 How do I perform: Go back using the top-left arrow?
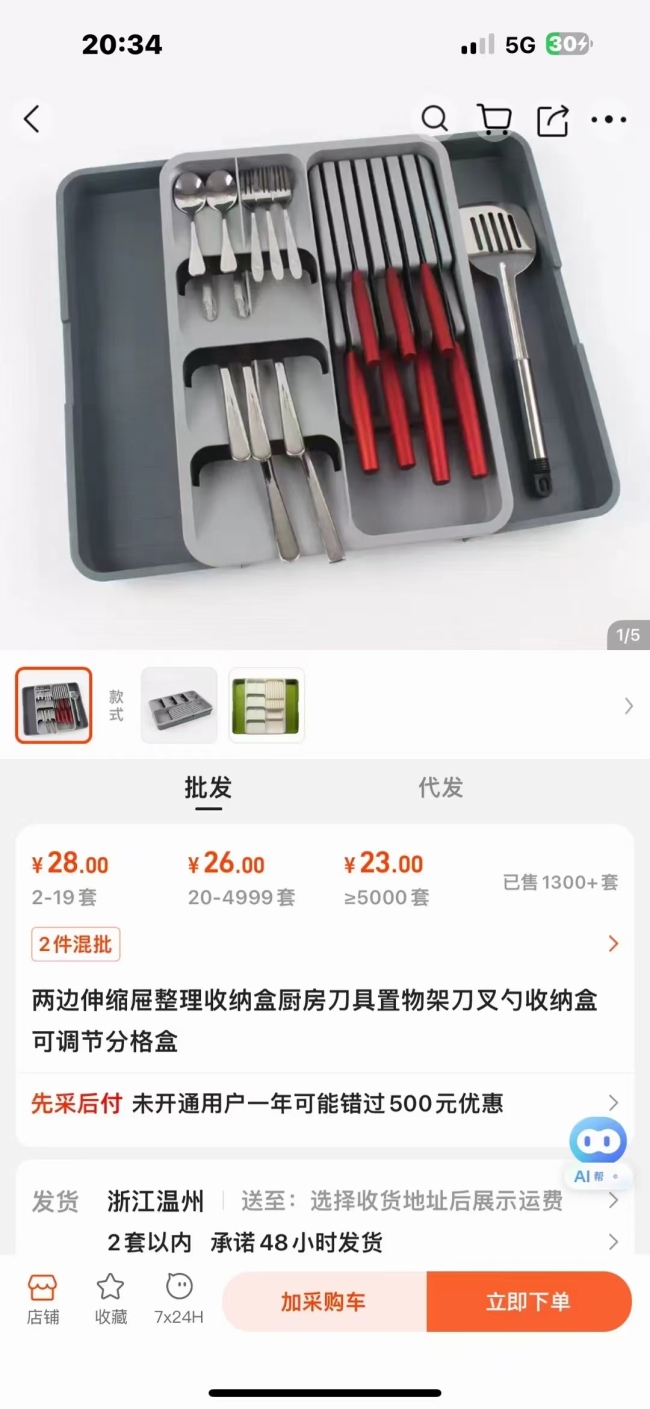click(32, 120)
